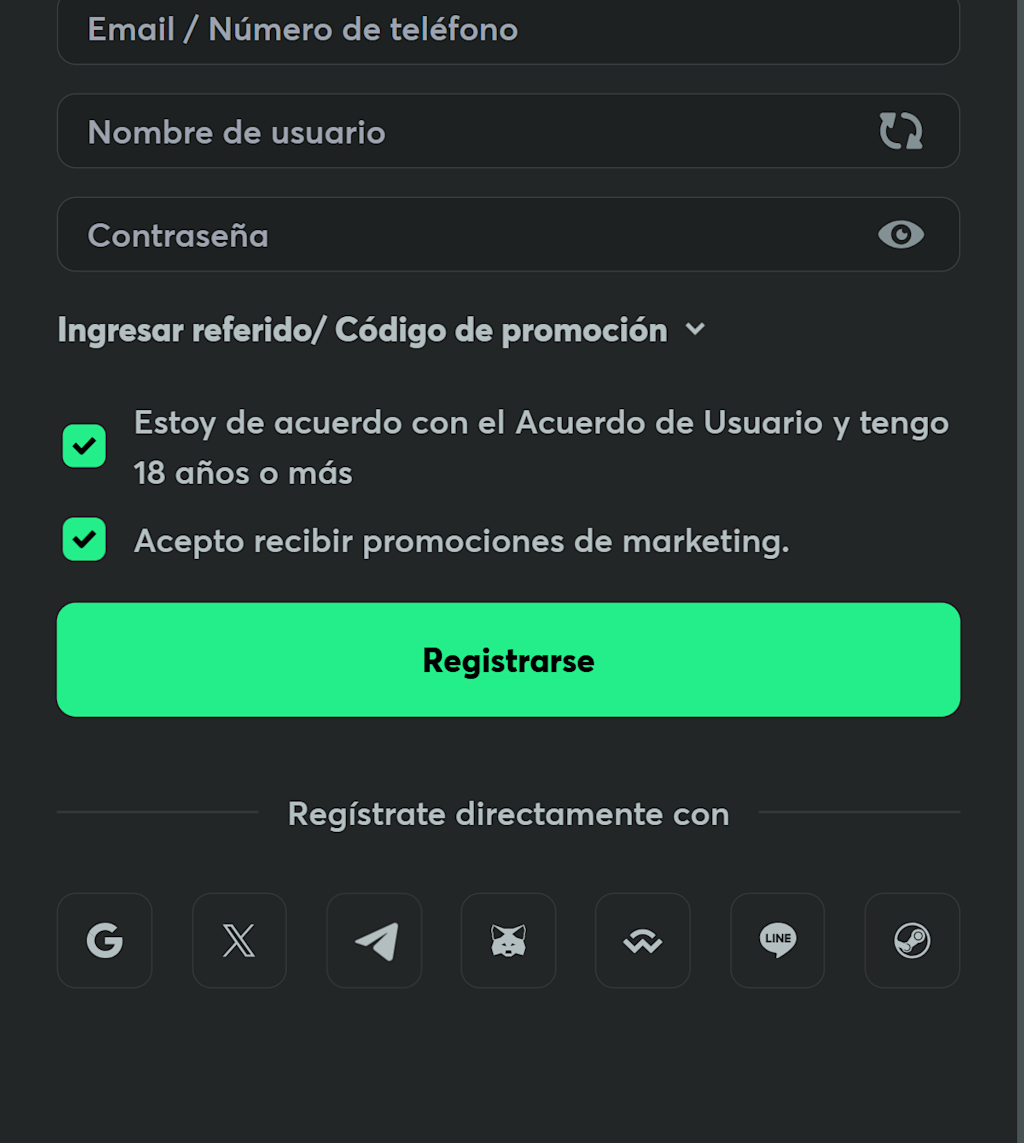Uncheck the Acuerdo de Usuario agreement checkbox
The height and width of the screenshot is (1143, 1024).
click(x=84, y=446)
